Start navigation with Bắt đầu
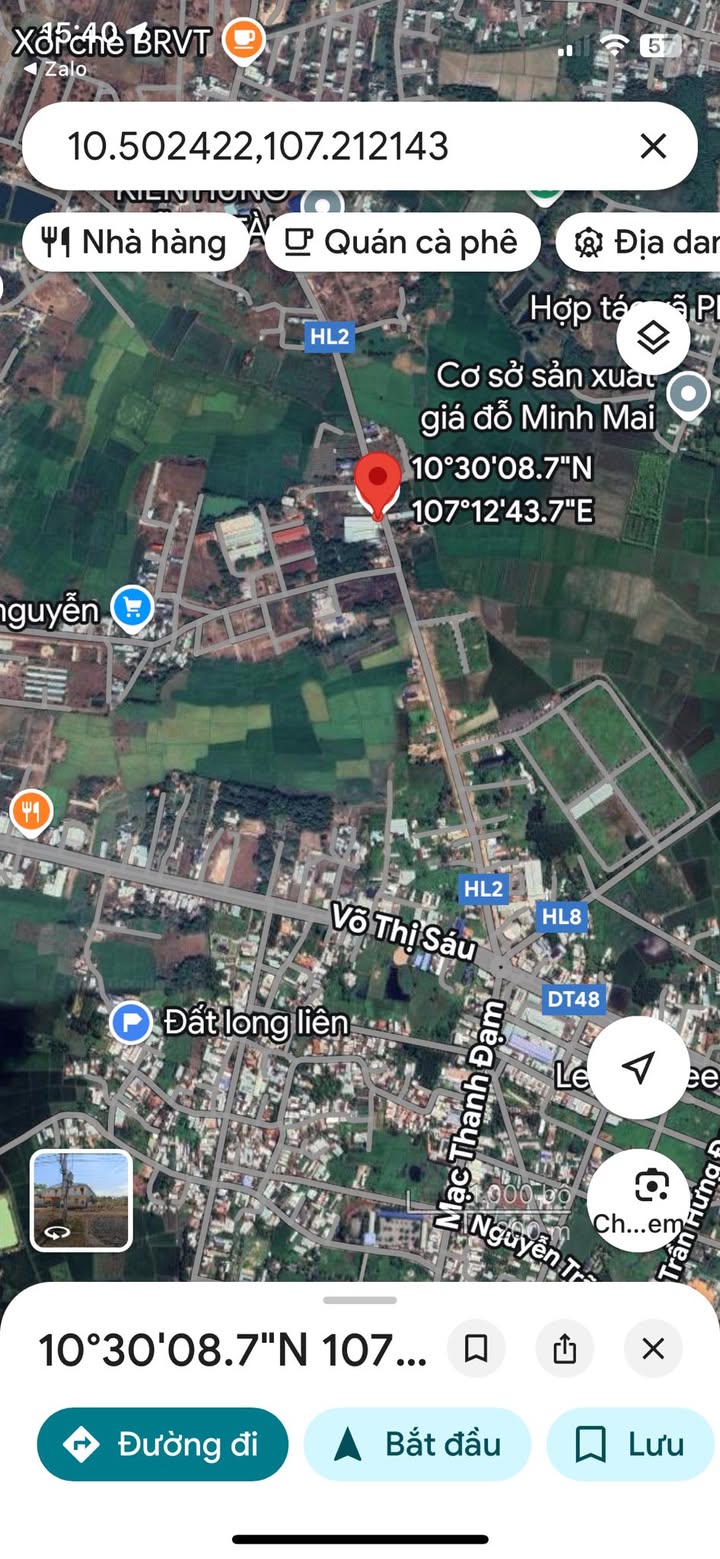This screenshot has height=1559, width=720. tap(417, 1444)
